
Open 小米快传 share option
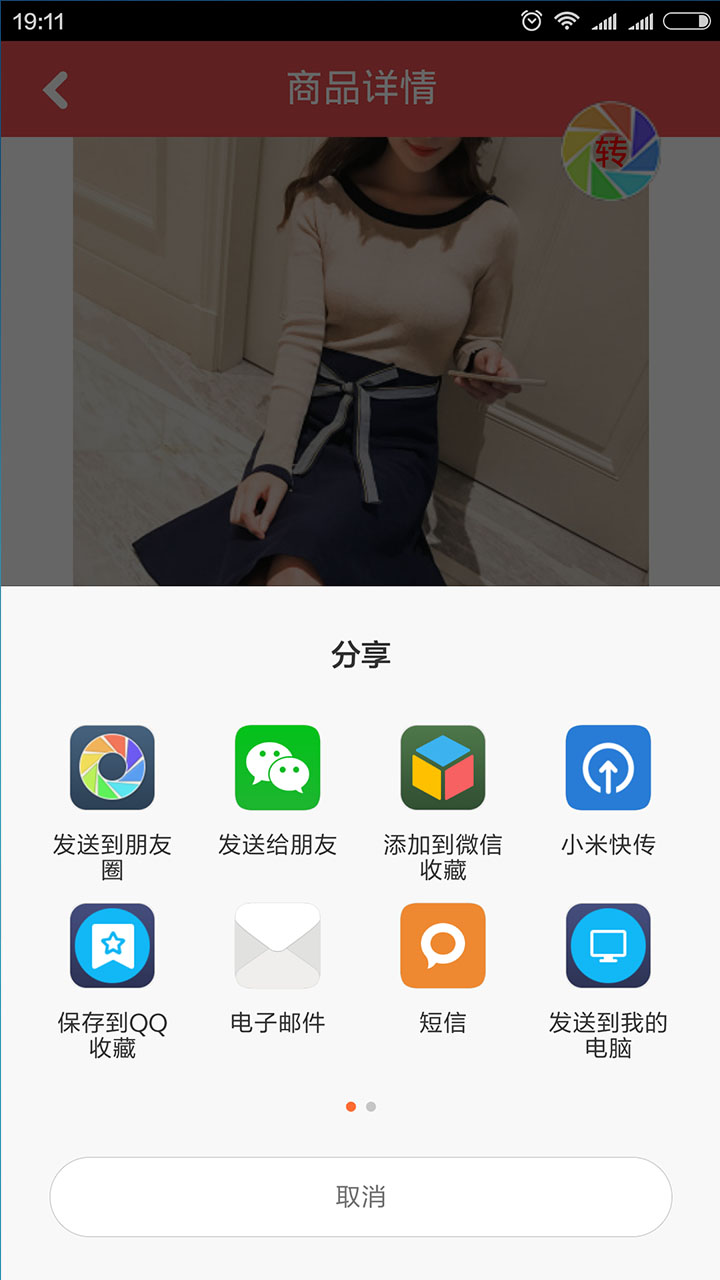click(x=608, y=768)
